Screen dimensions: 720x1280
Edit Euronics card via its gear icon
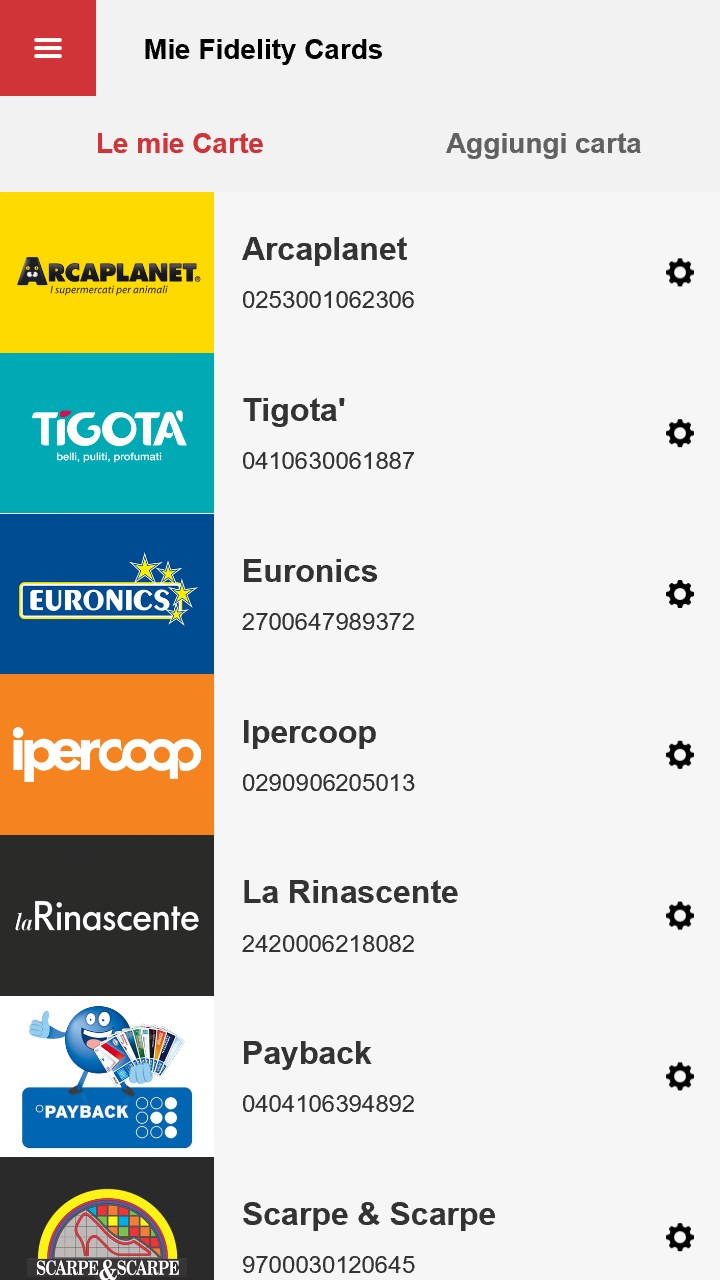click(680, 594)
